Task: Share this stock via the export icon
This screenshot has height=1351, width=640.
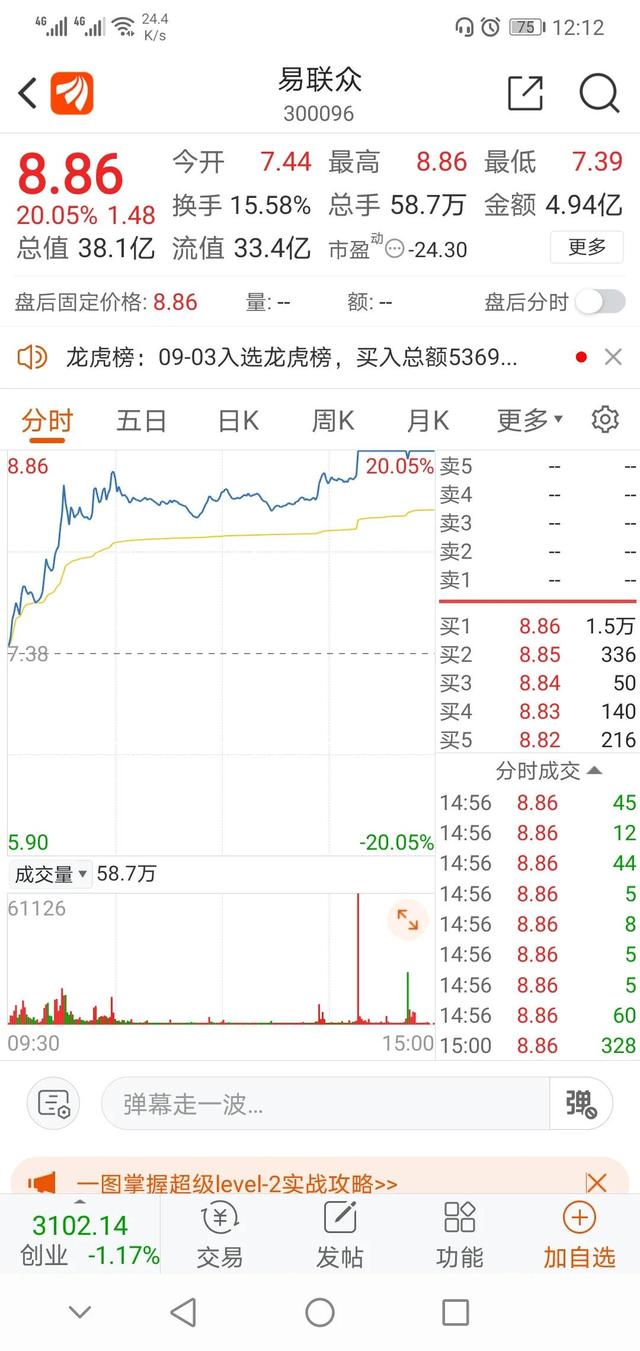Action: [x=525, y=93]
